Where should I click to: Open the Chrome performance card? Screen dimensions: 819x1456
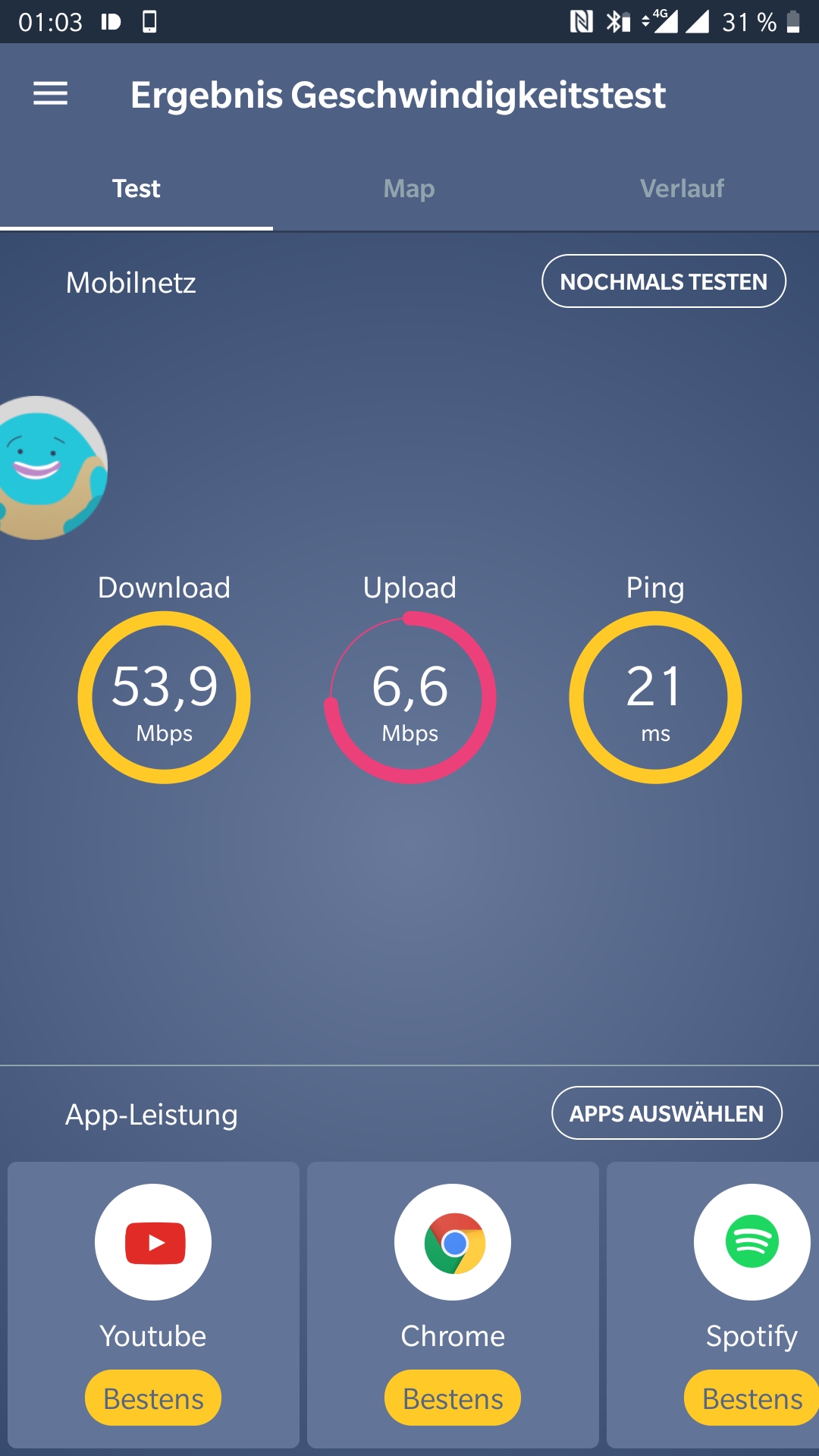tap(453, 1305)
